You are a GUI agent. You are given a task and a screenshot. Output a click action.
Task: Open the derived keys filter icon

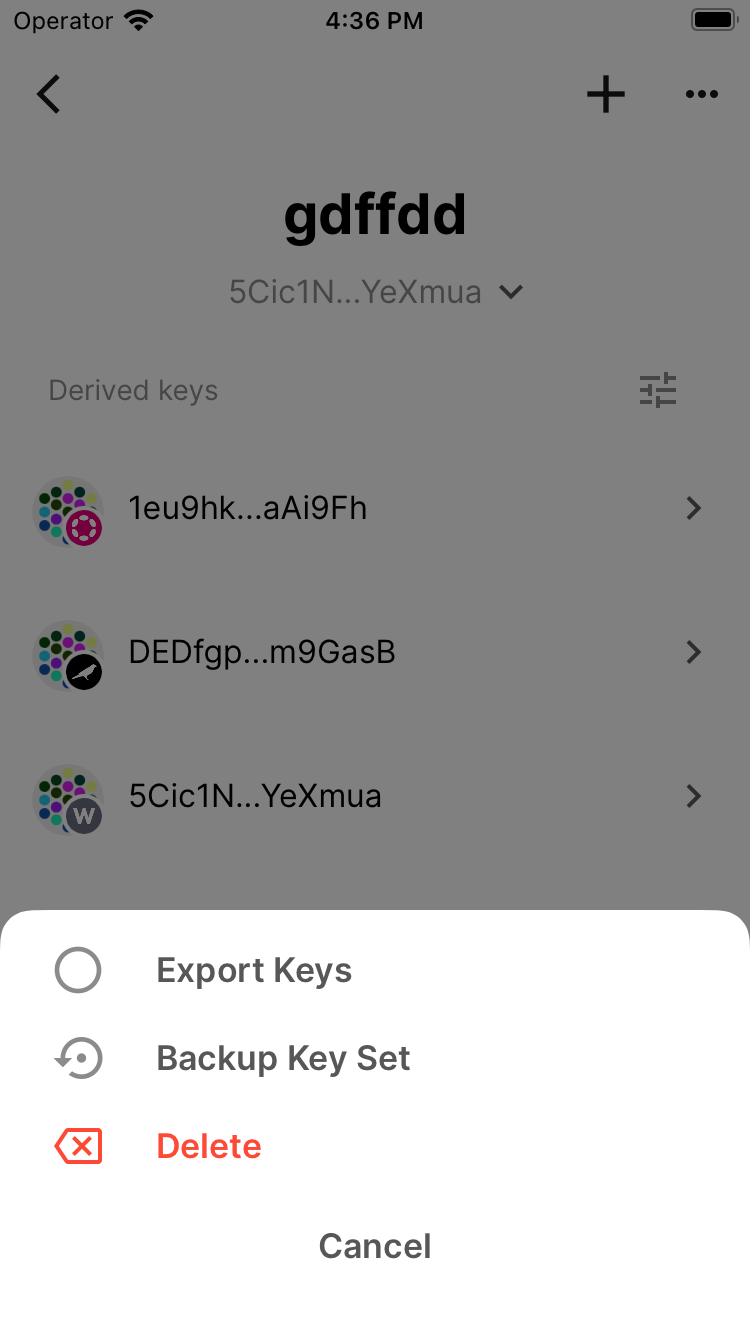[x=657, y=391]
